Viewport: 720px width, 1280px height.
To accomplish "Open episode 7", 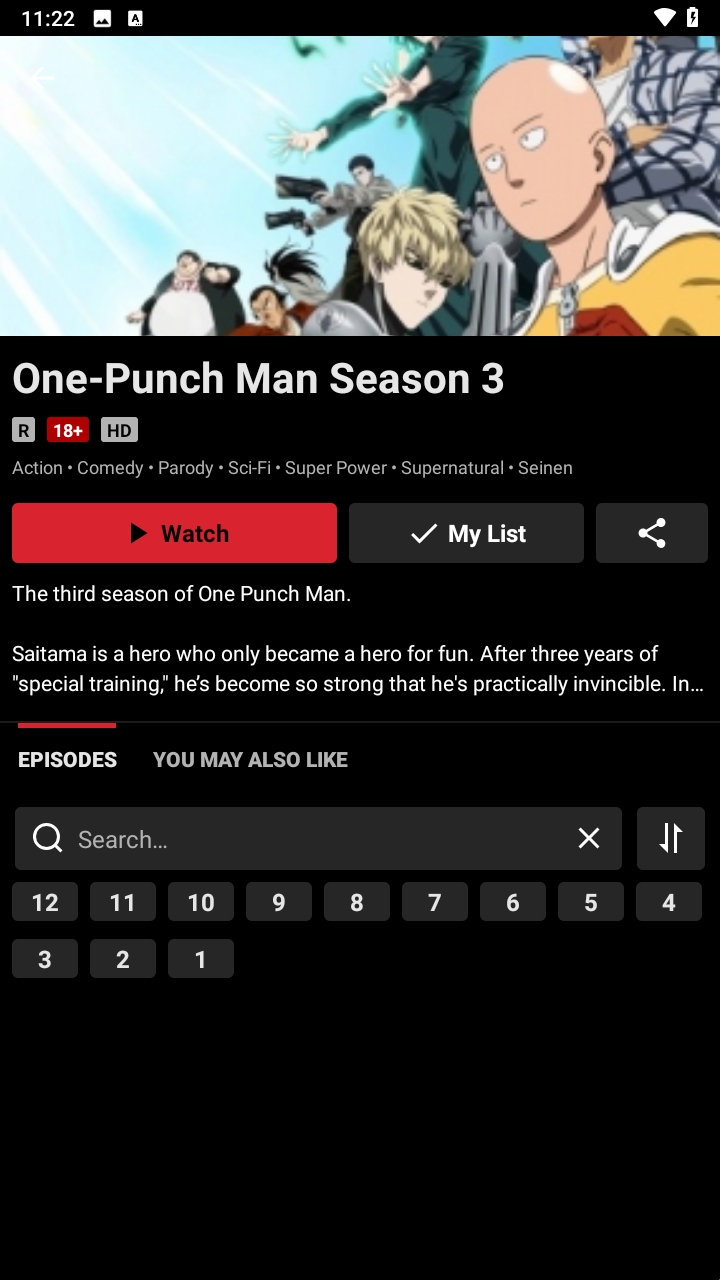I will [435, 902].
